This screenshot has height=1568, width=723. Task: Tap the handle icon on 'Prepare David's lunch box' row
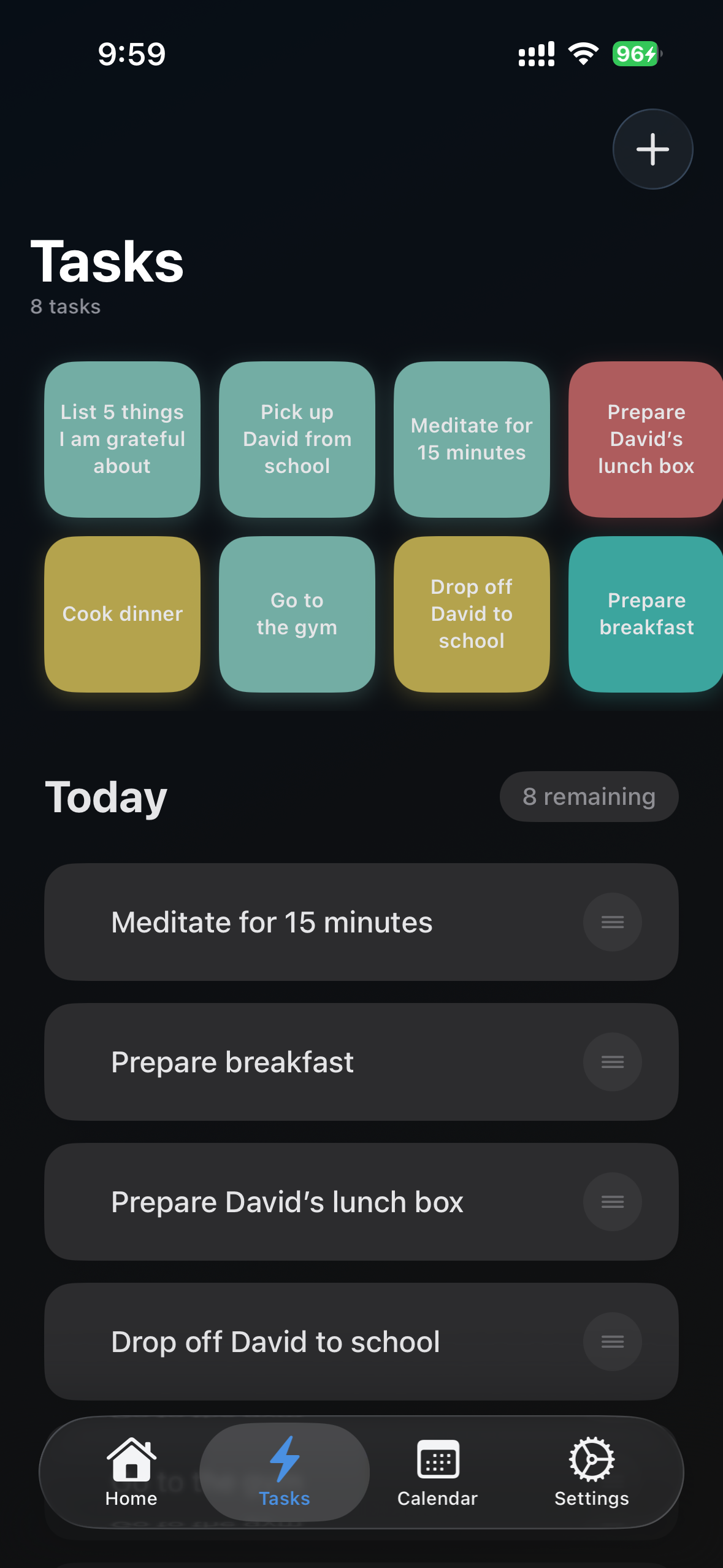612,1202
